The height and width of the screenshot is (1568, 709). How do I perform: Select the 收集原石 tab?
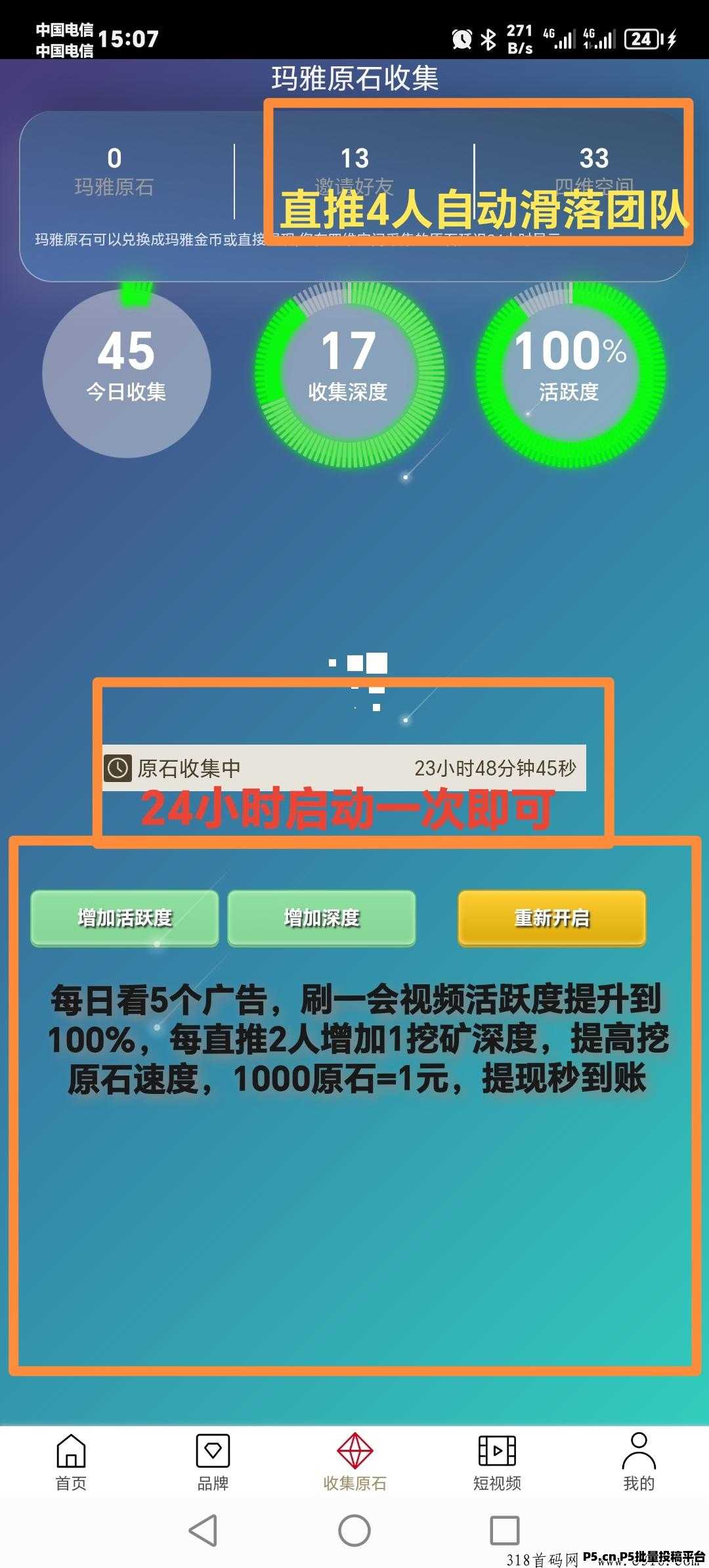point(354,1462)
